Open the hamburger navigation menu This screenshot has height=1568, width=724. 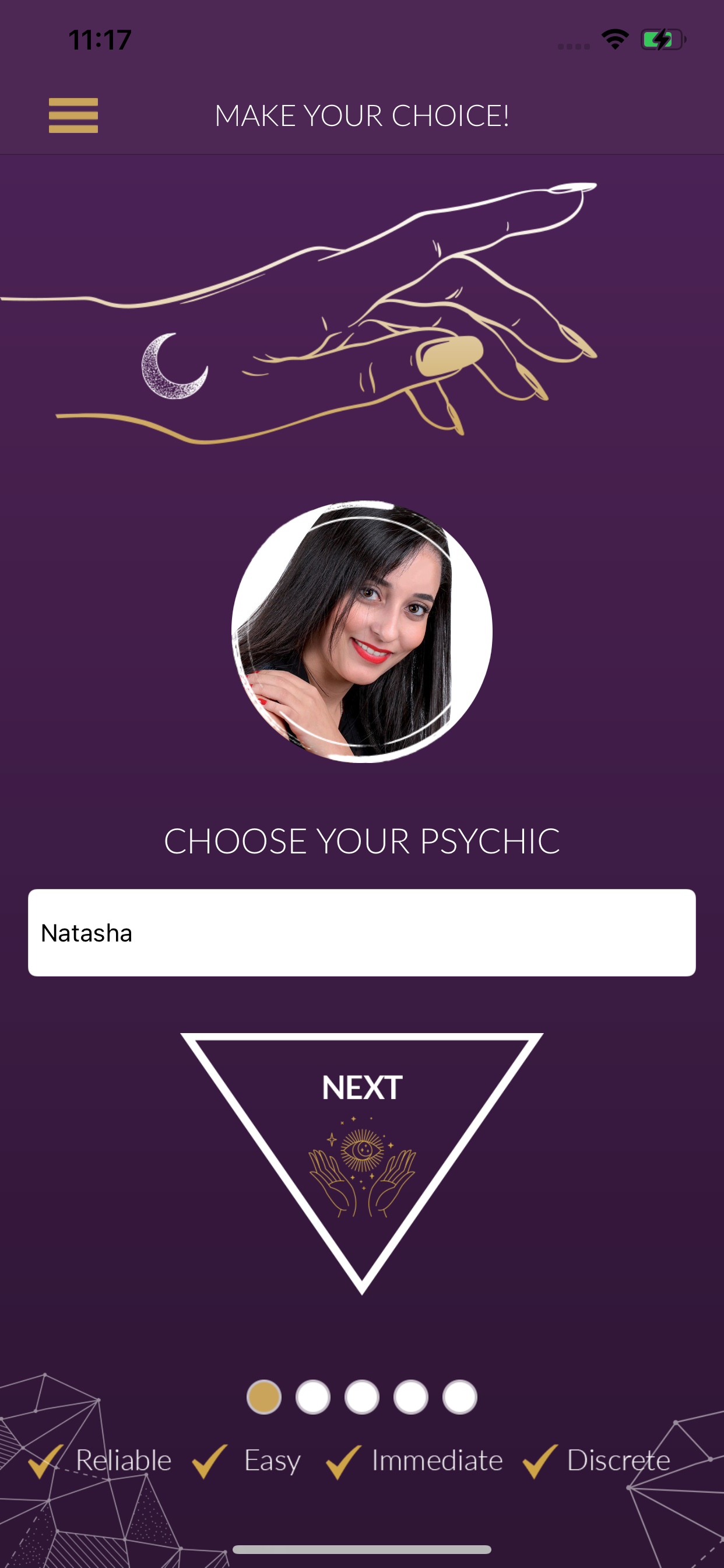pyautogui.click(x=73, y=116)
